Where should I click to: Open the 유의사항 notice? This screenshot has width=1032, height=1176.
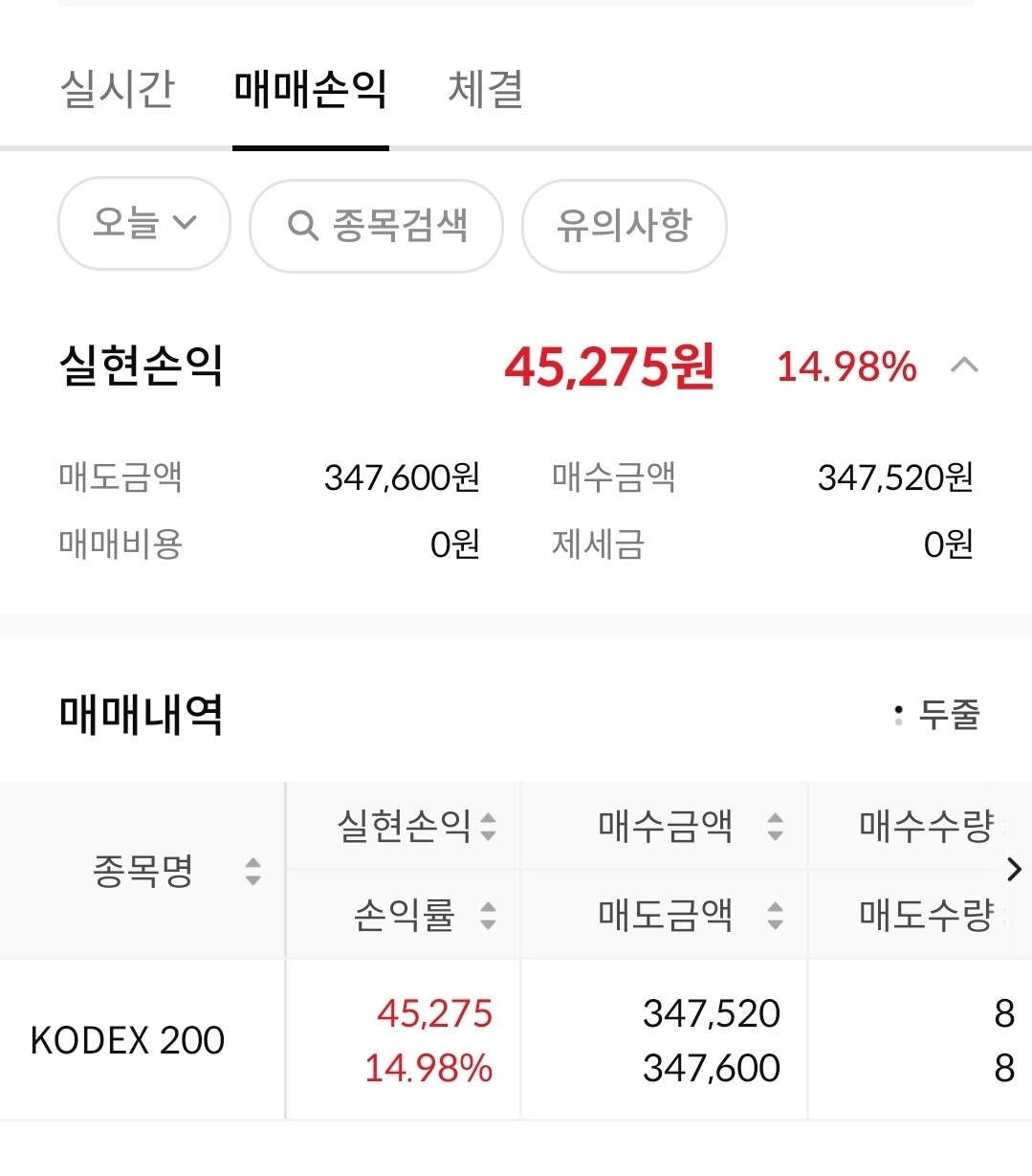(x=624, y=226)
